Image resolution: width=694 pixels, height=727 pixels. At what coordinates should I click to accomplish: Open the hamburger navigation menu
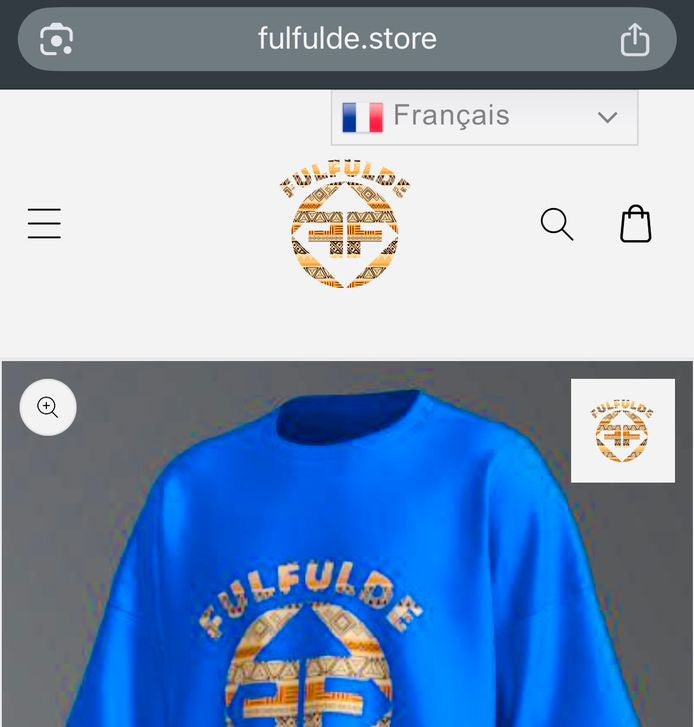[x=44, y=223]
